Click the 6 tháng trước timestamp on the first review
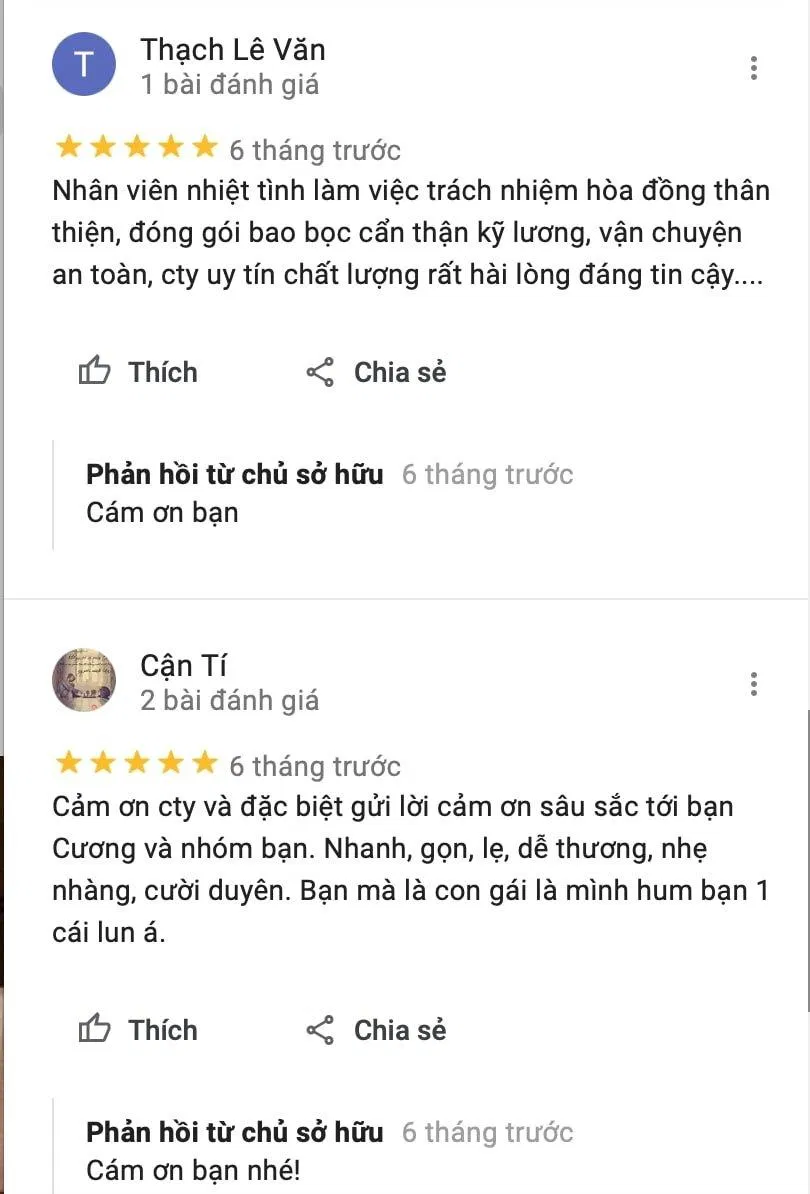 318,150
